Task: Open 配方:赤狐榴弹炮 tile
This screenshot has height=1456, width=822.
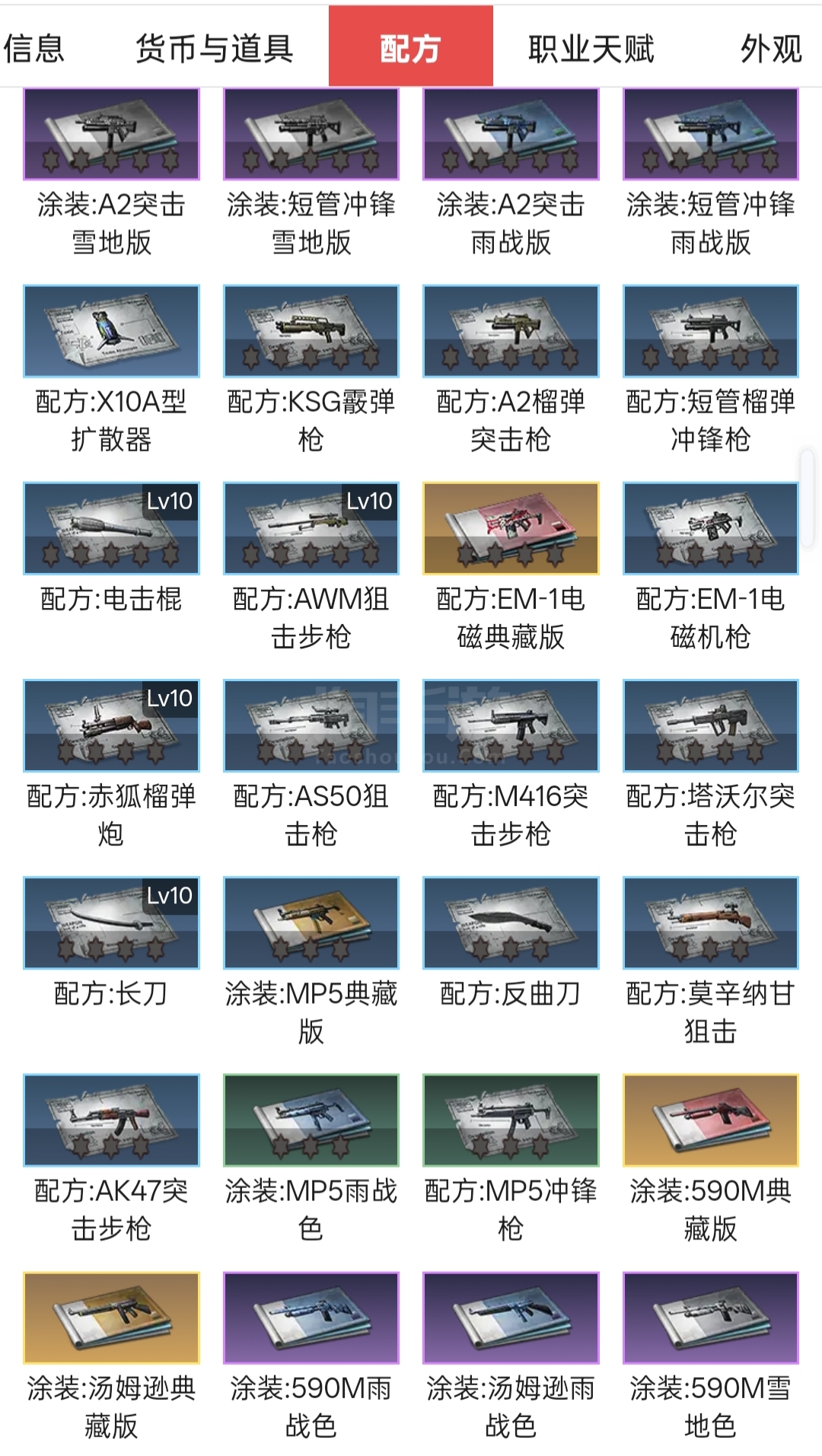Action: pyautogui.click(x=112, y=725)
